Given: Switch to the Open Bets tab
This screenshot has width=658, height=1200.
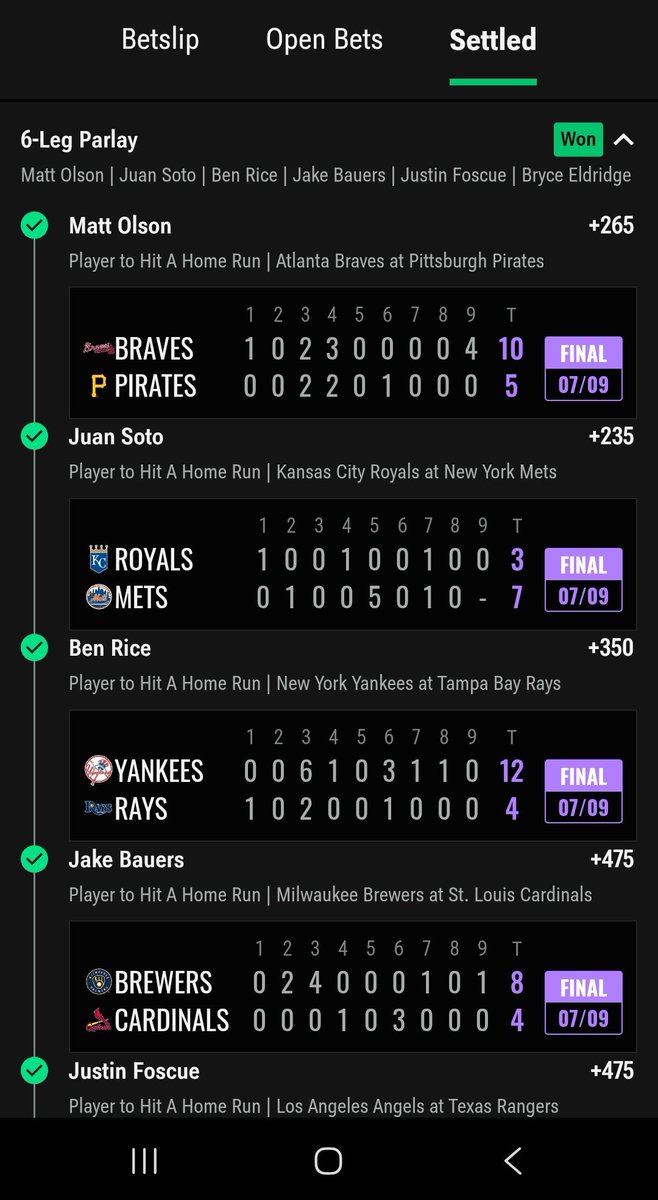Looking at the screenshot, I should click(x=324, y=40).
